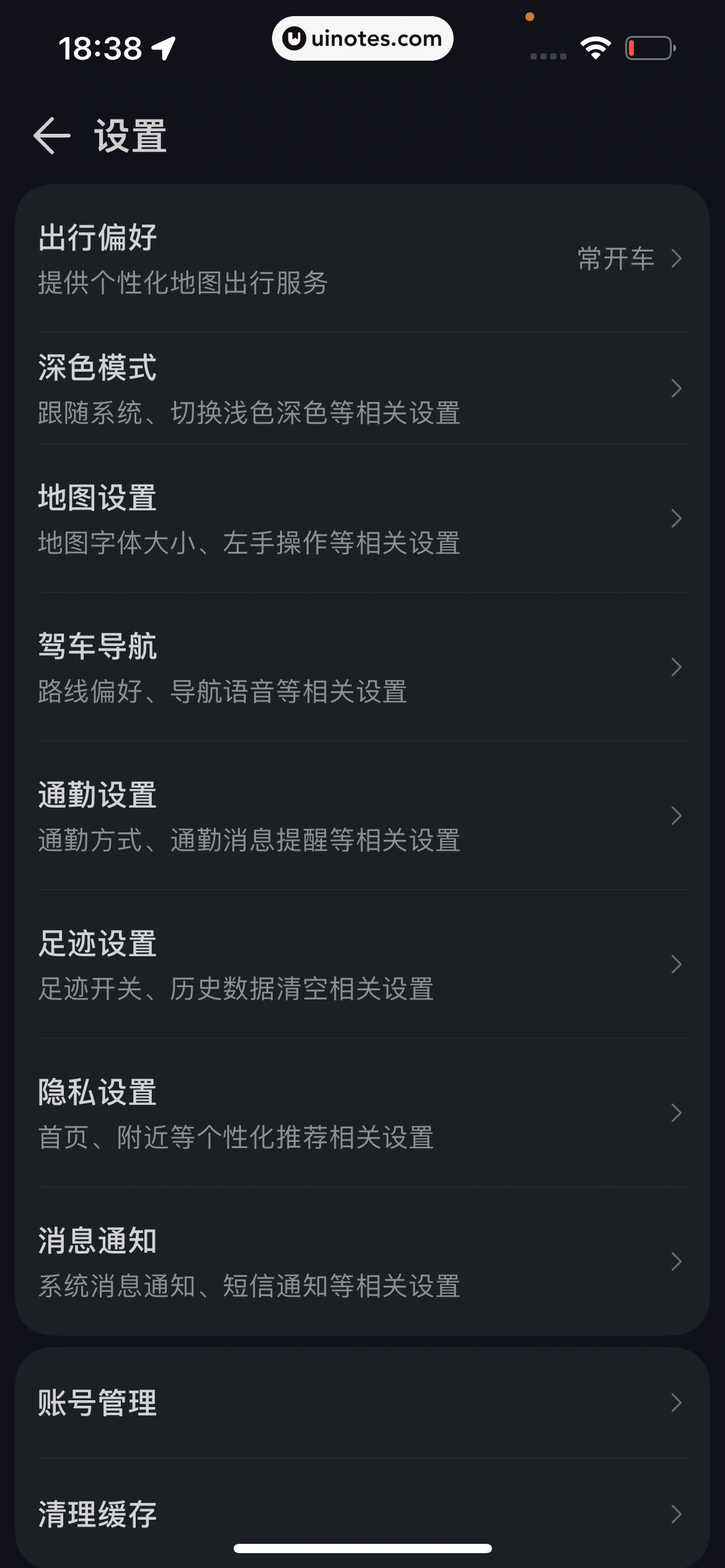This screenshot has width=725, height=1568.
Task: Open 出行偏好 travel preference settings
Action: 362,259
